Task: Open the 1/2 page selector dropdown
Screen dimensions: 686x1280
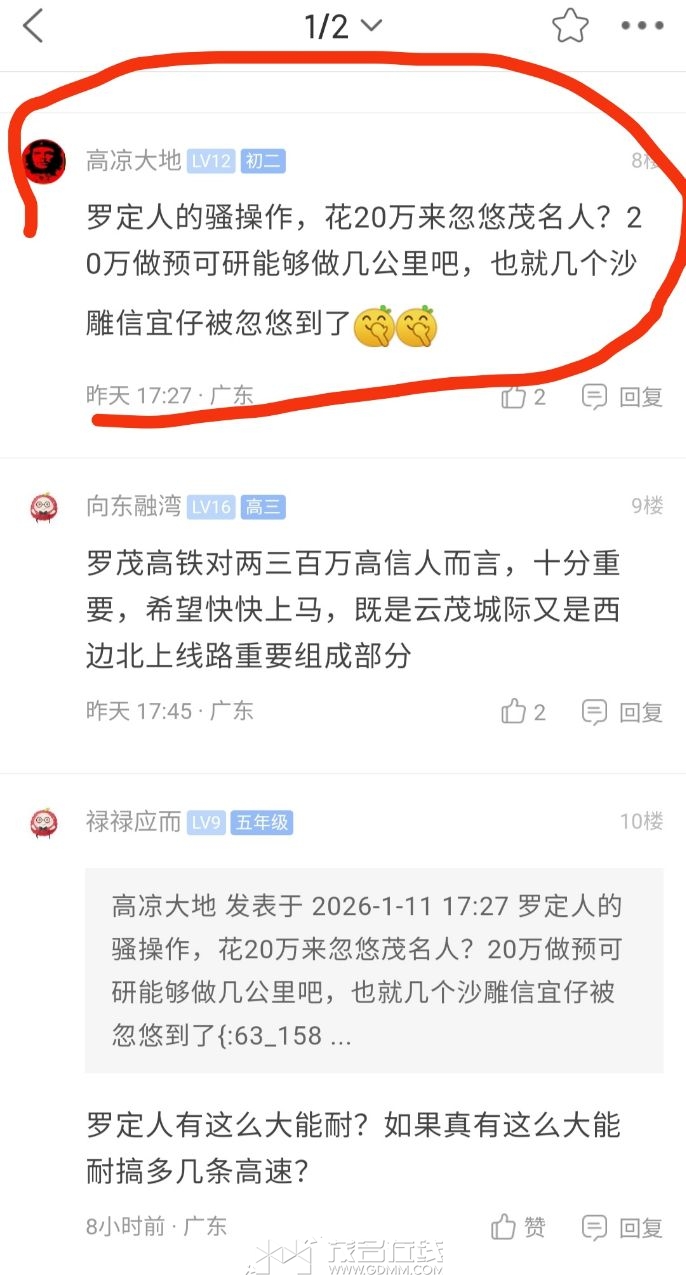Action: pyautogui.click(x=343, y=26)
